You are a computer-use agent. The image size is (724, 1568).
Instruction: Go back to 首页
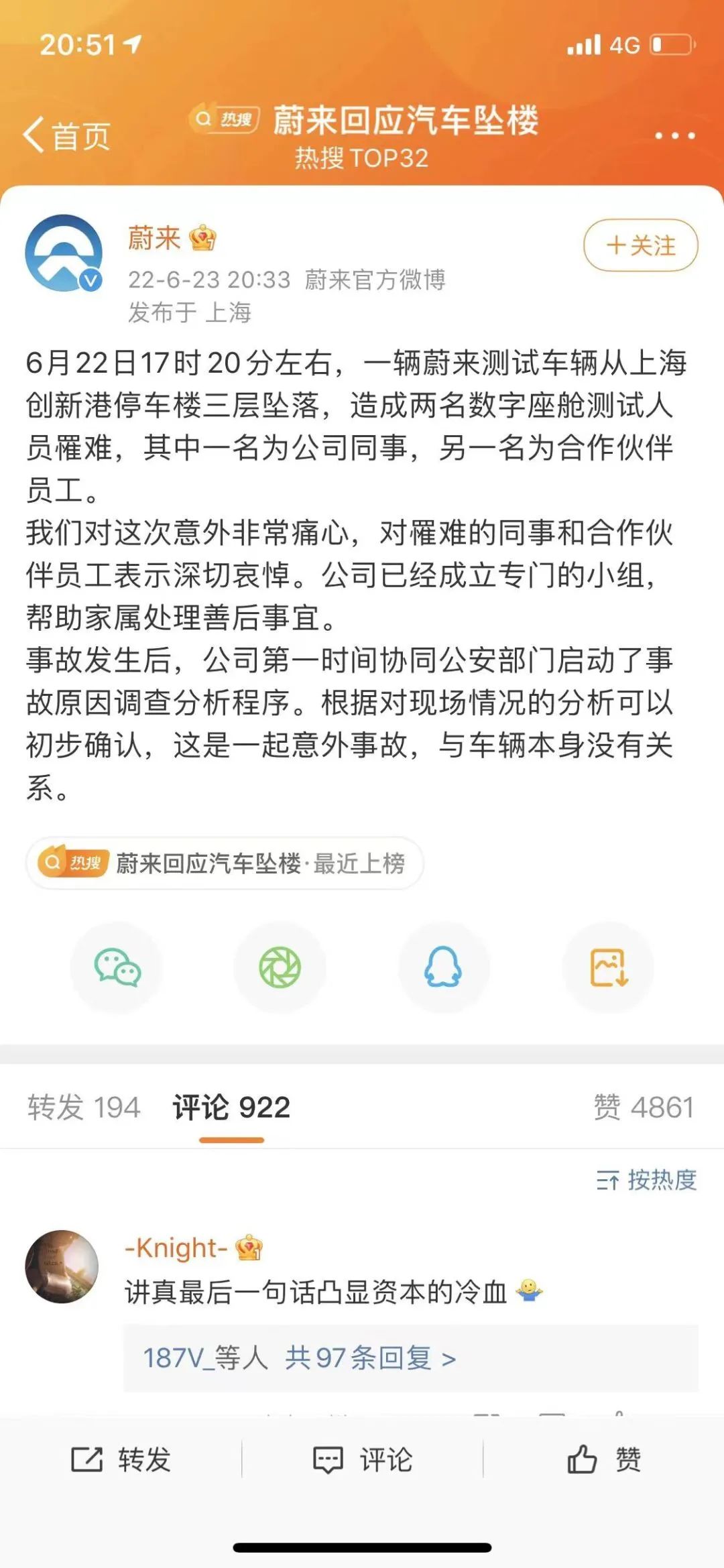coord(66,135)
